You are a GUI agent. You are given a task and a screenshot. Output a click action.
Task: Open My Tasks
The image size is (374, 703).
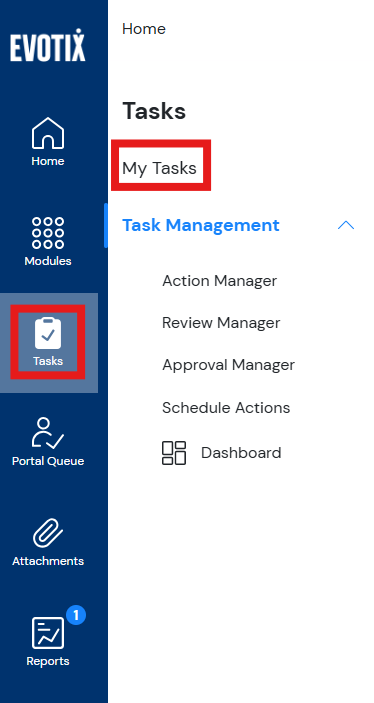160,168
